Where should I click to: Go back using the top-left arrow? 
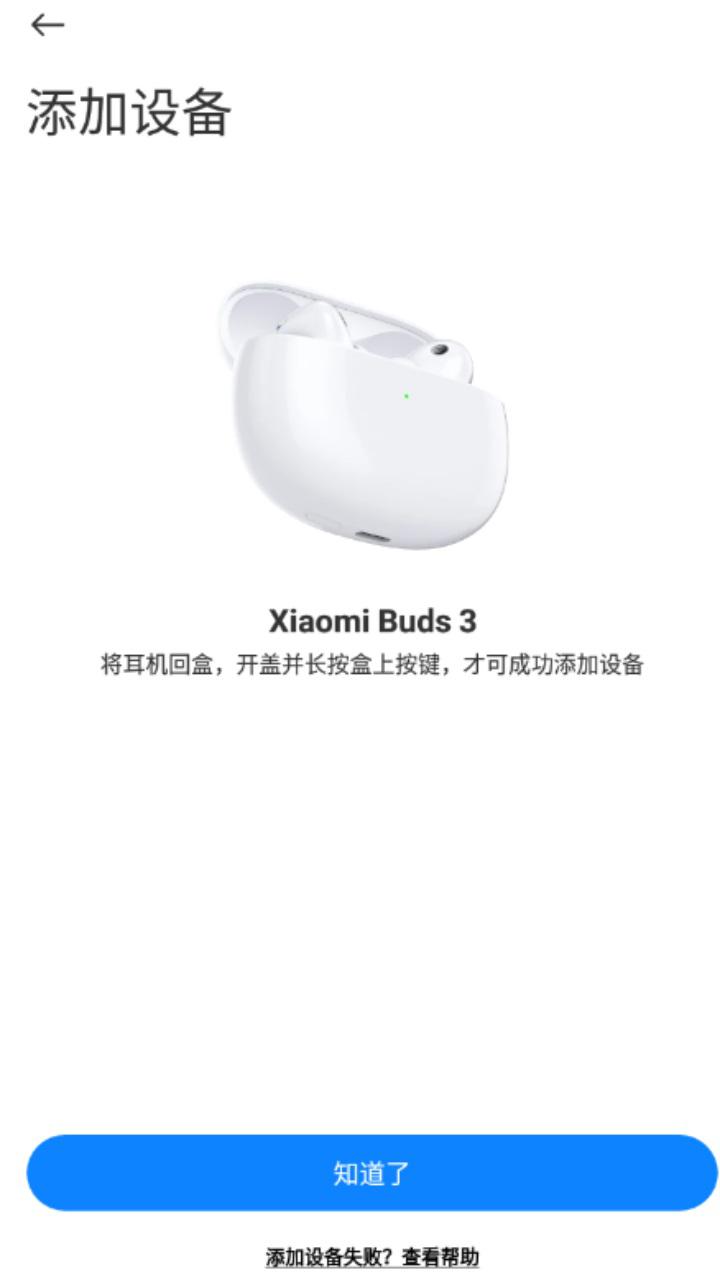click(x=47, y=26)
